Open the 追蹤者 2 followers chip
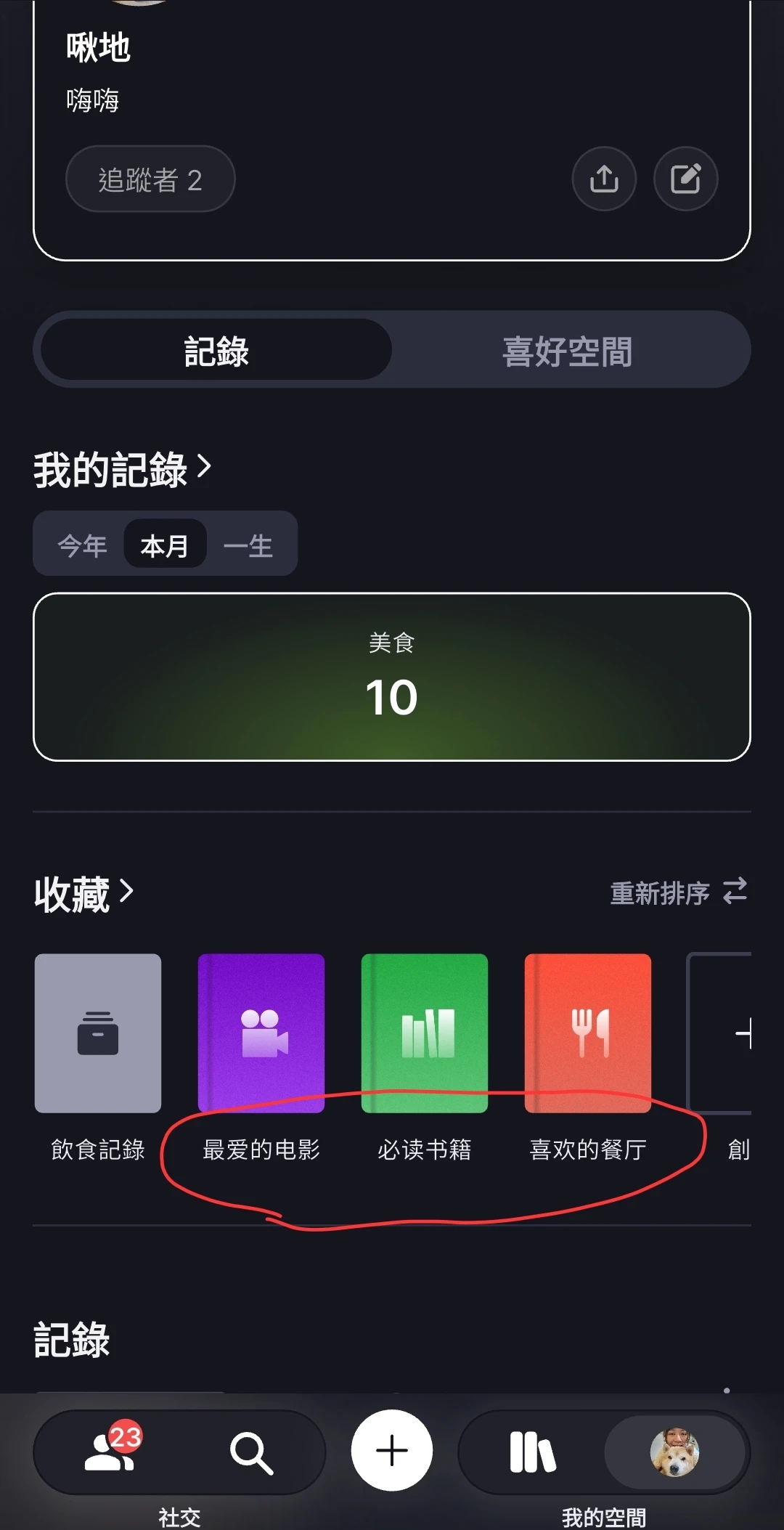 [x=150, y=179]
